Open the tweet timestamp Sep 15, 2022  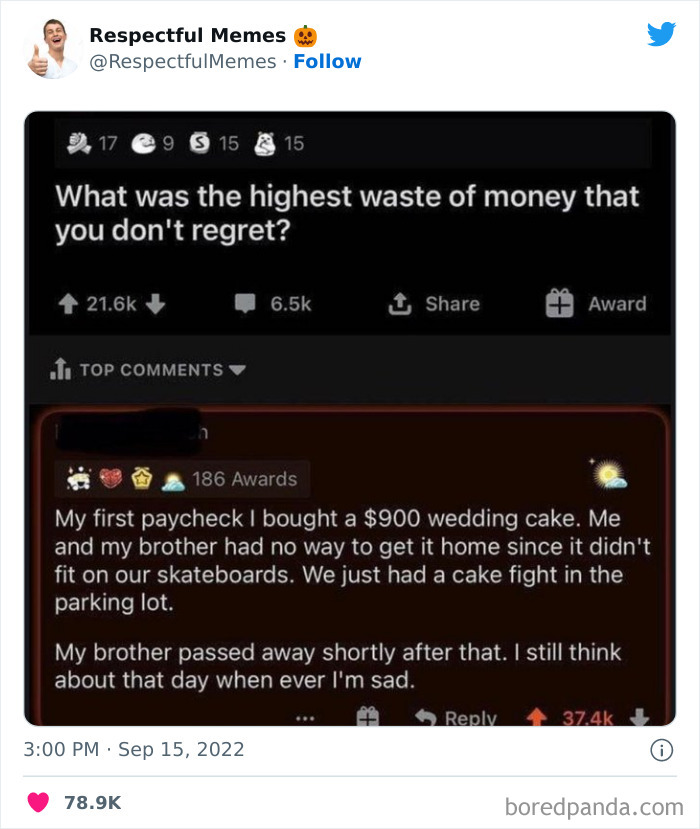click(x=134, y=749)
